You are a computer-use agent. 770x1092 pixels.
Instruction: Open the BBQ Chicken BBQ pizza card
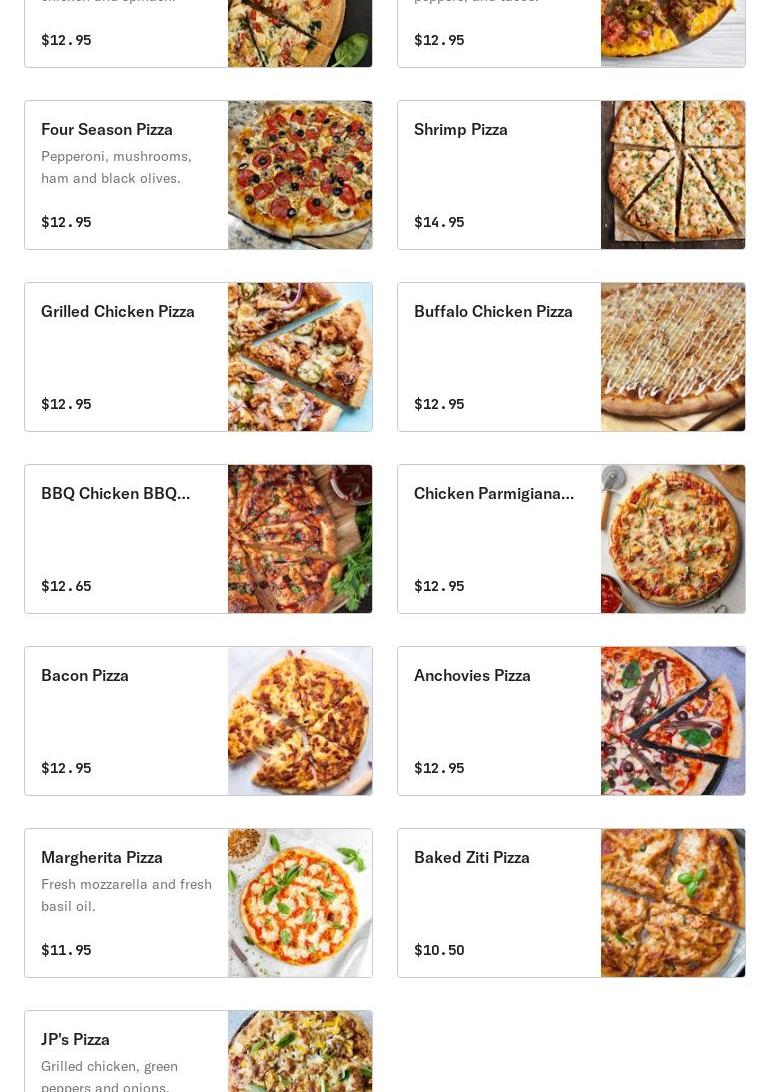coord(198,539)
